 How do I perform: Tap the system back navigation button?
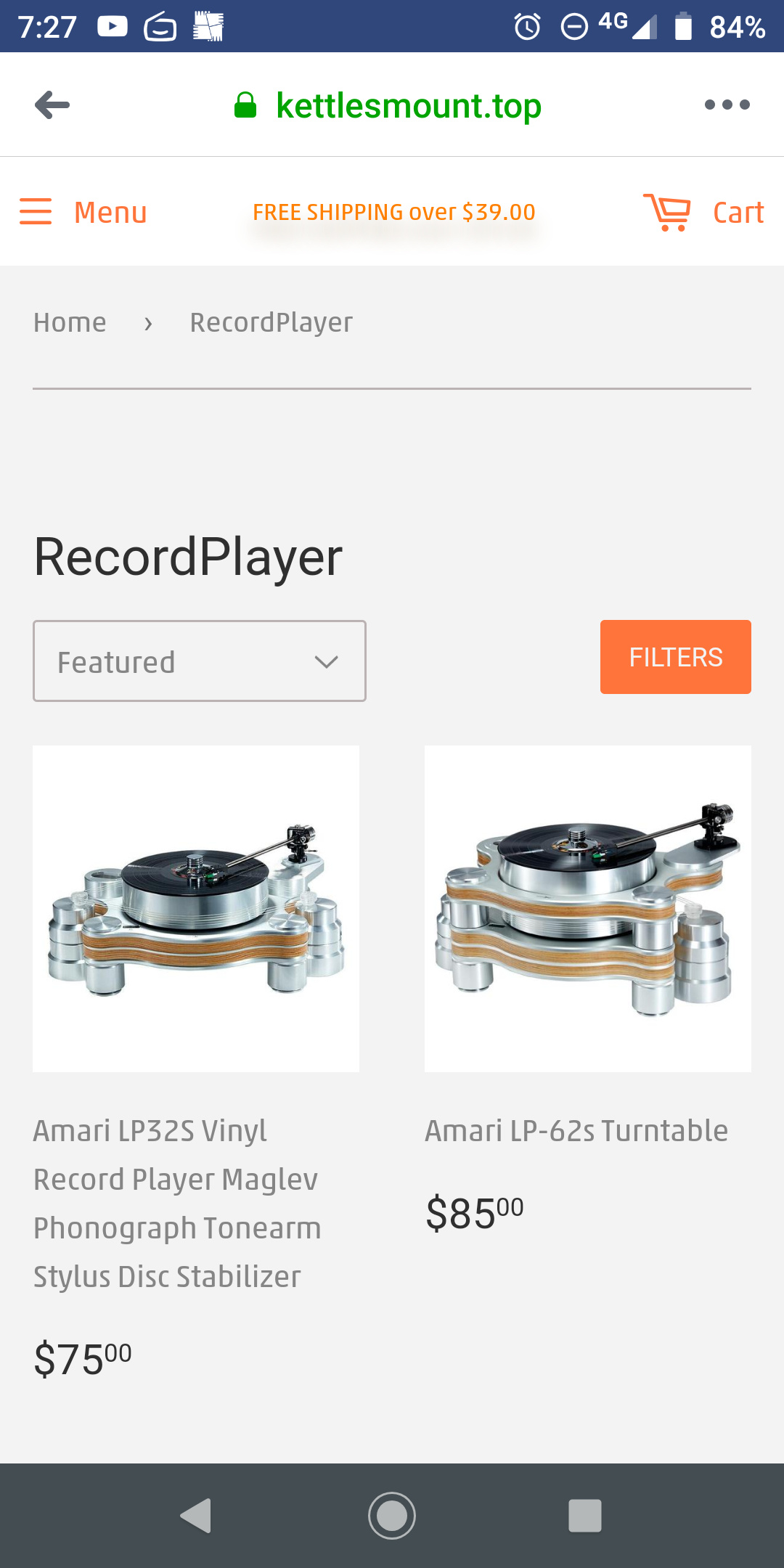195,1516
